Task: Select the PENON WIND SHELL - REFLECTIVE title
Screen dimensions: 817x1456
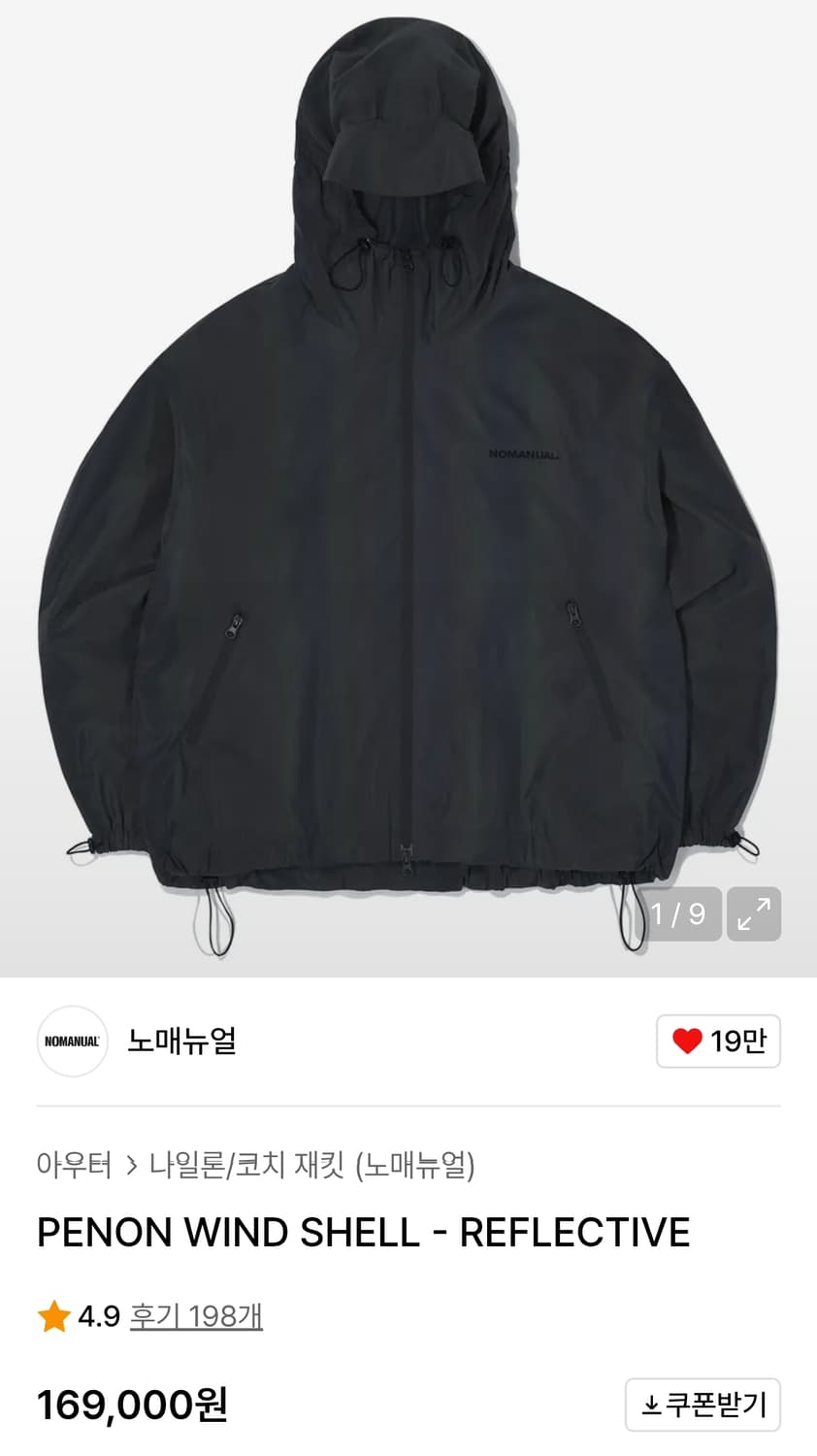Action: click(364, 1232)
